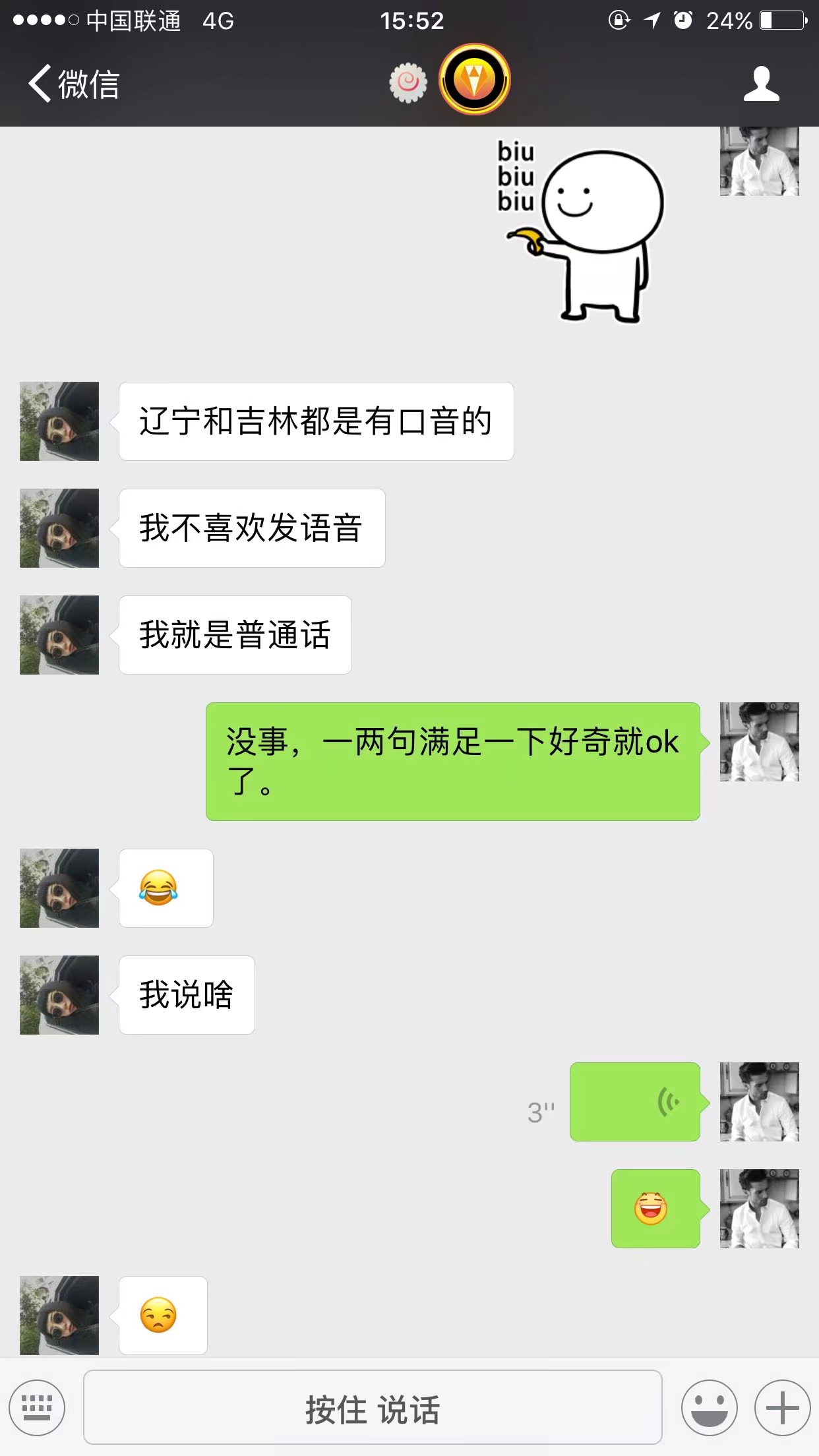The image size is (819, 1456).
Task: Tap the 按住 说话 hold-to-talk button
Action: click(373, 1408)
